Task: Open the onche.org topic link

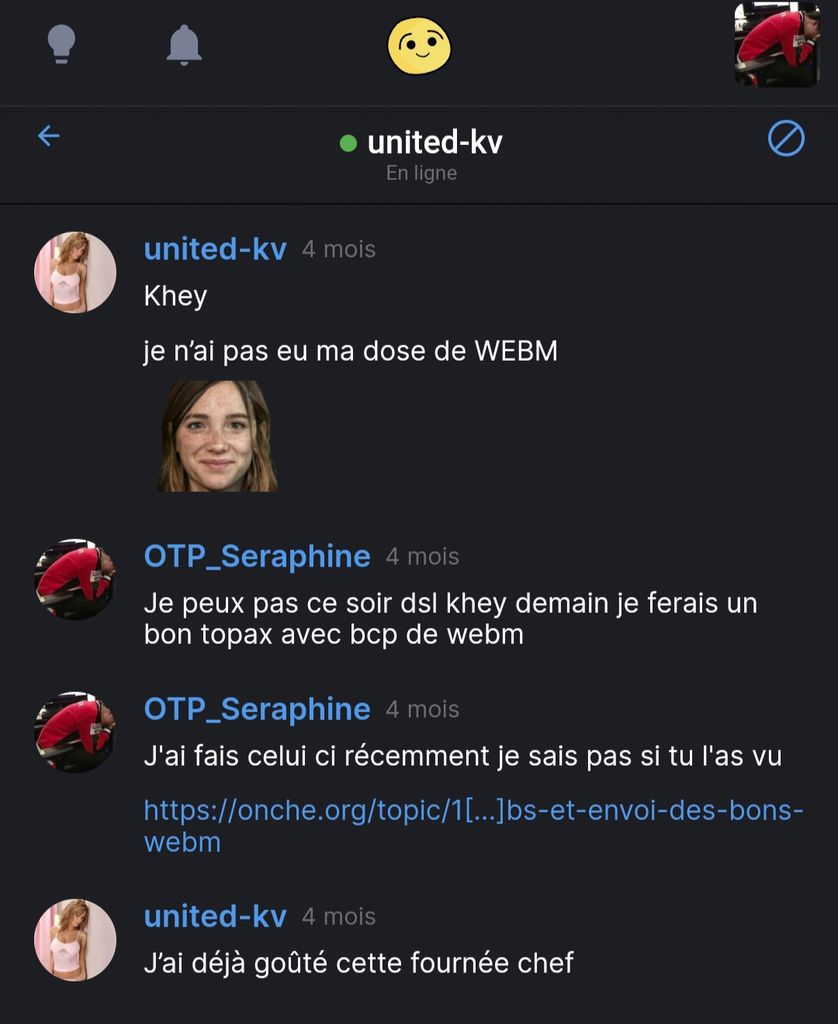Action: [473, 825]
